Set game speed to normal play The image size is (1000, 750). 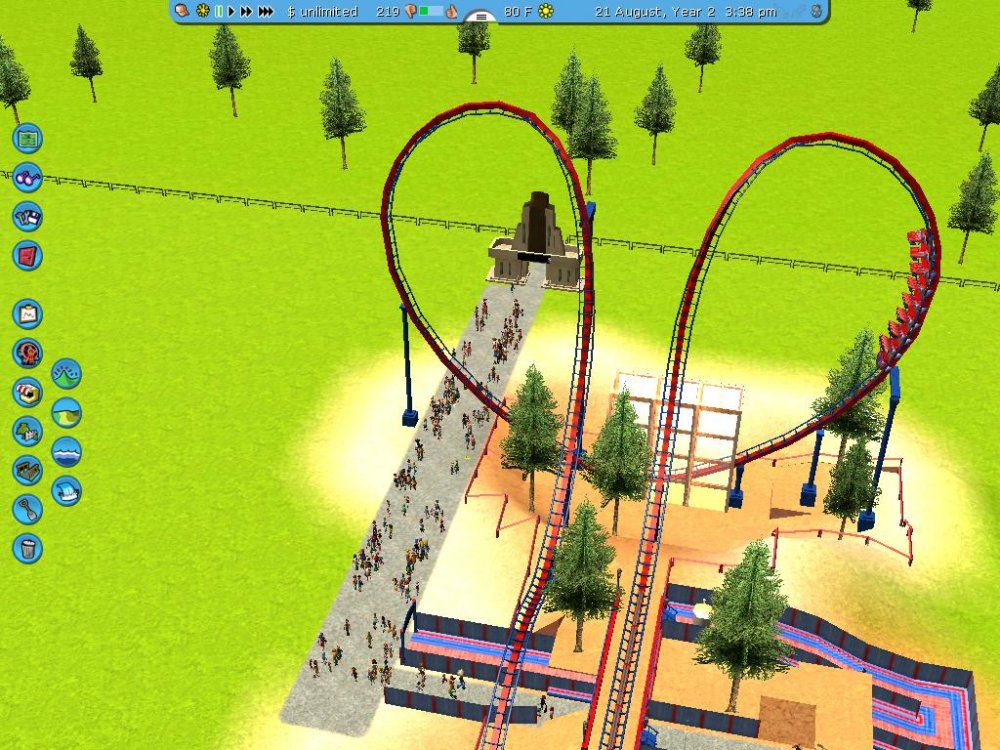tap(232, 11)
